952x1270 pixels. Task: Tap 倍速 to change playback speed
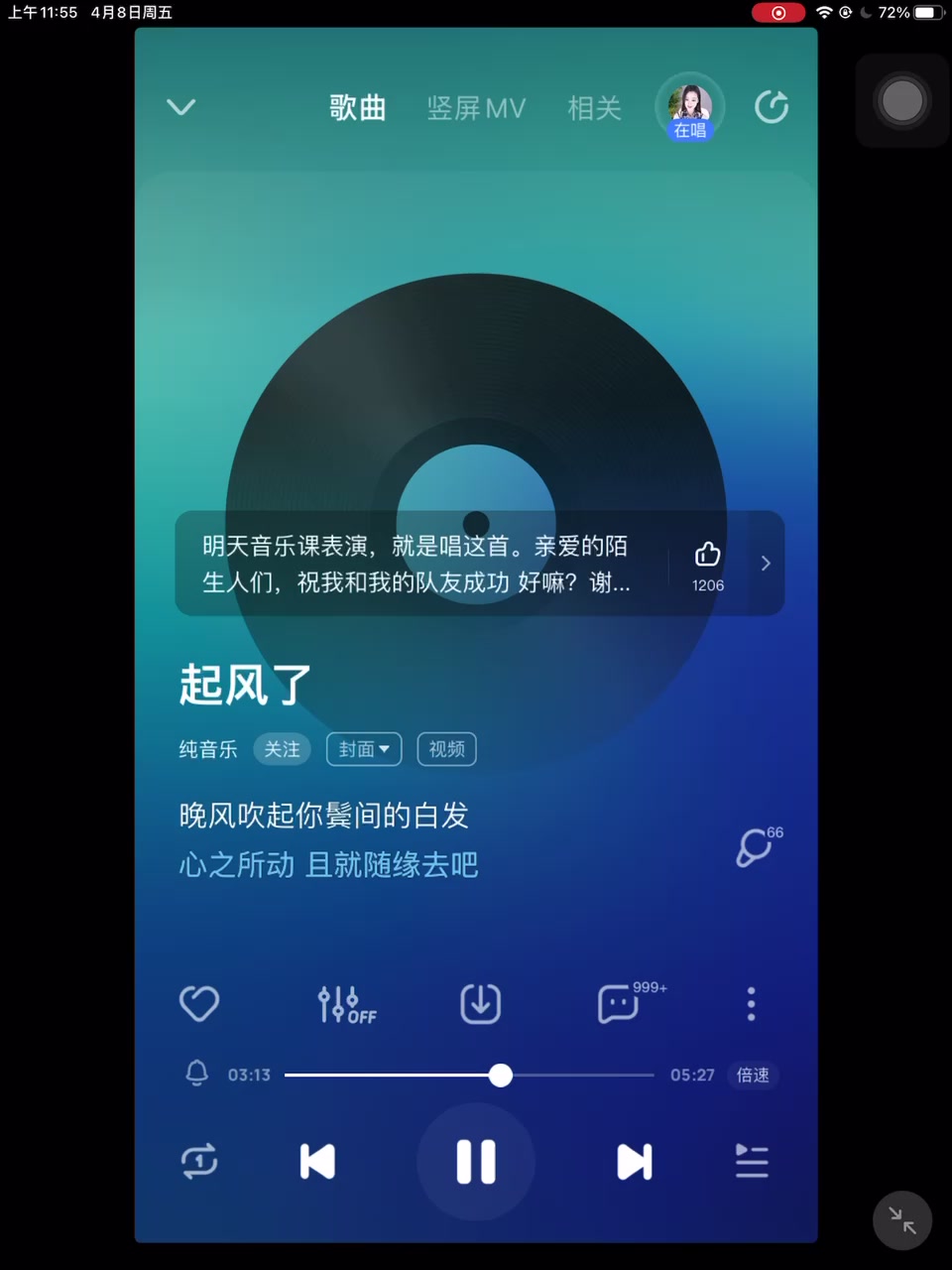click(753, 1075)
